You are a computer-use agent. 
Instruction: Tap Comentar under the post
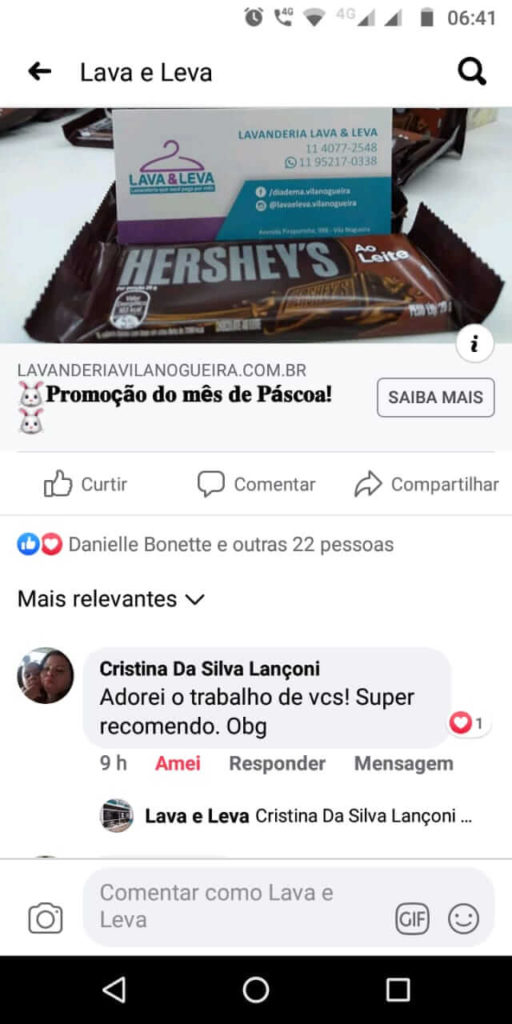(256, 484)
